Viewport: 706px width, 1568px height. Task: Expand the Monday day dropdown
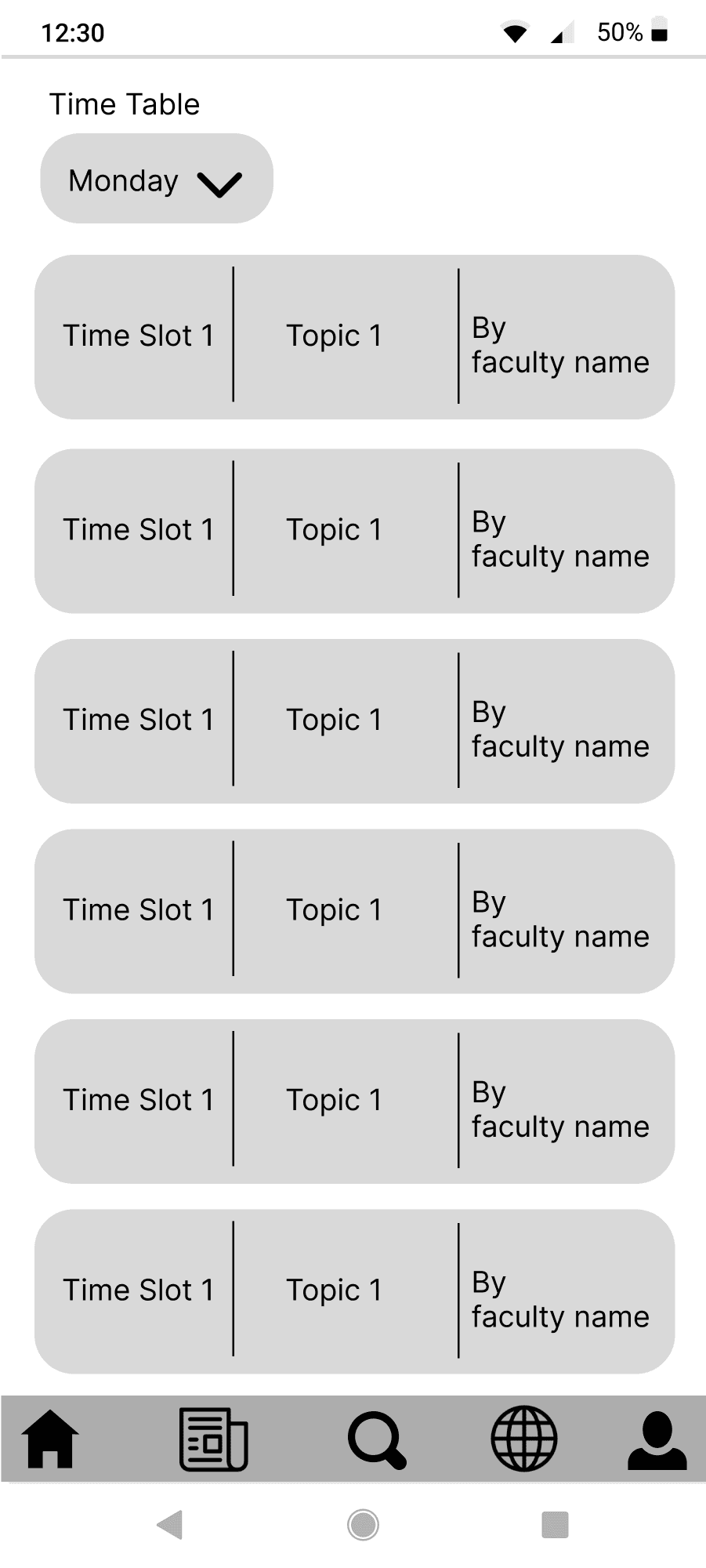tap(157, 180)
